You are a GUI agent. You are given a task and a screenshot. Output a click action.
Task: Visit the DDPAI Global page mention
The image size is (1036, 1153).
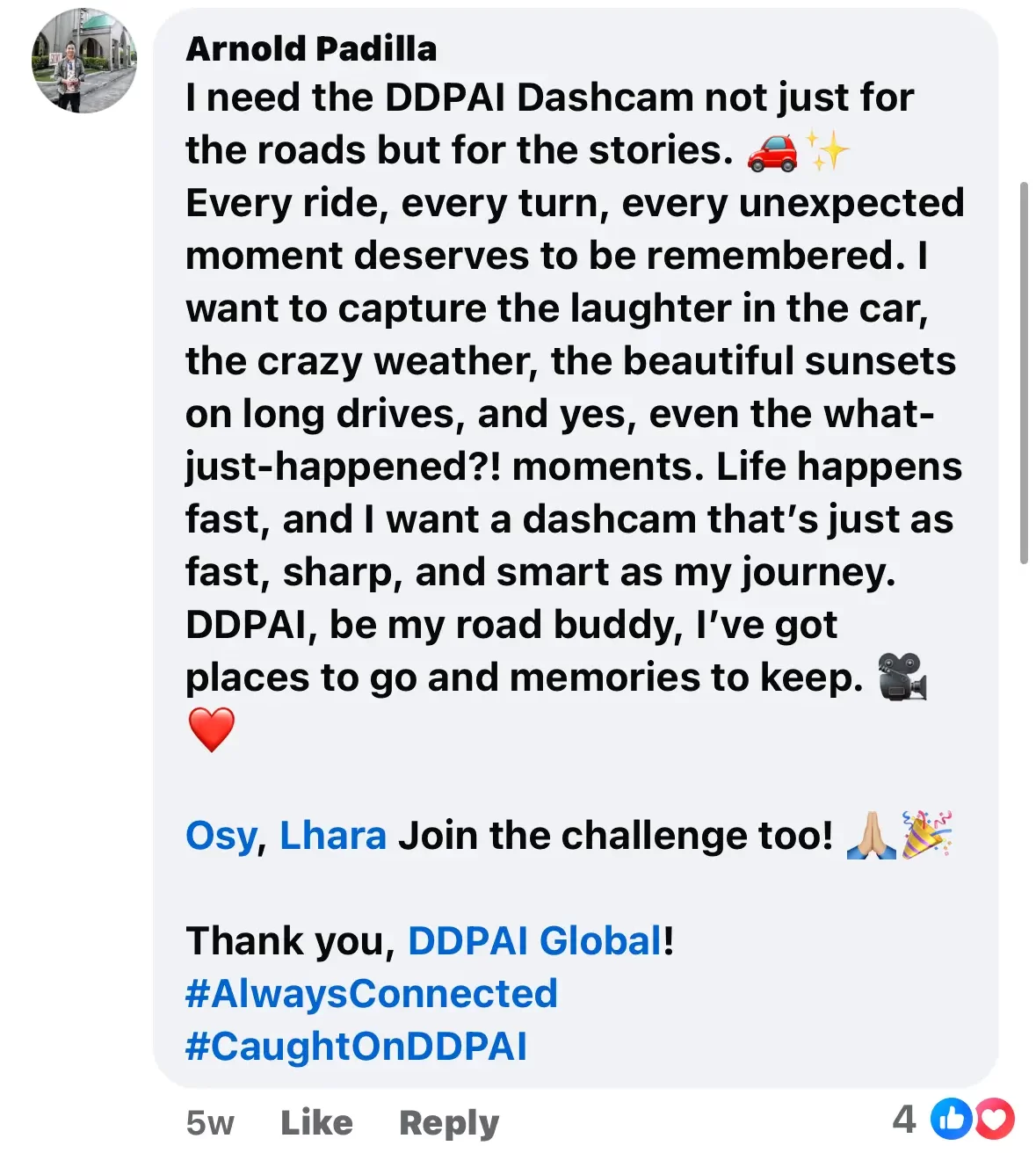[534, 941]
